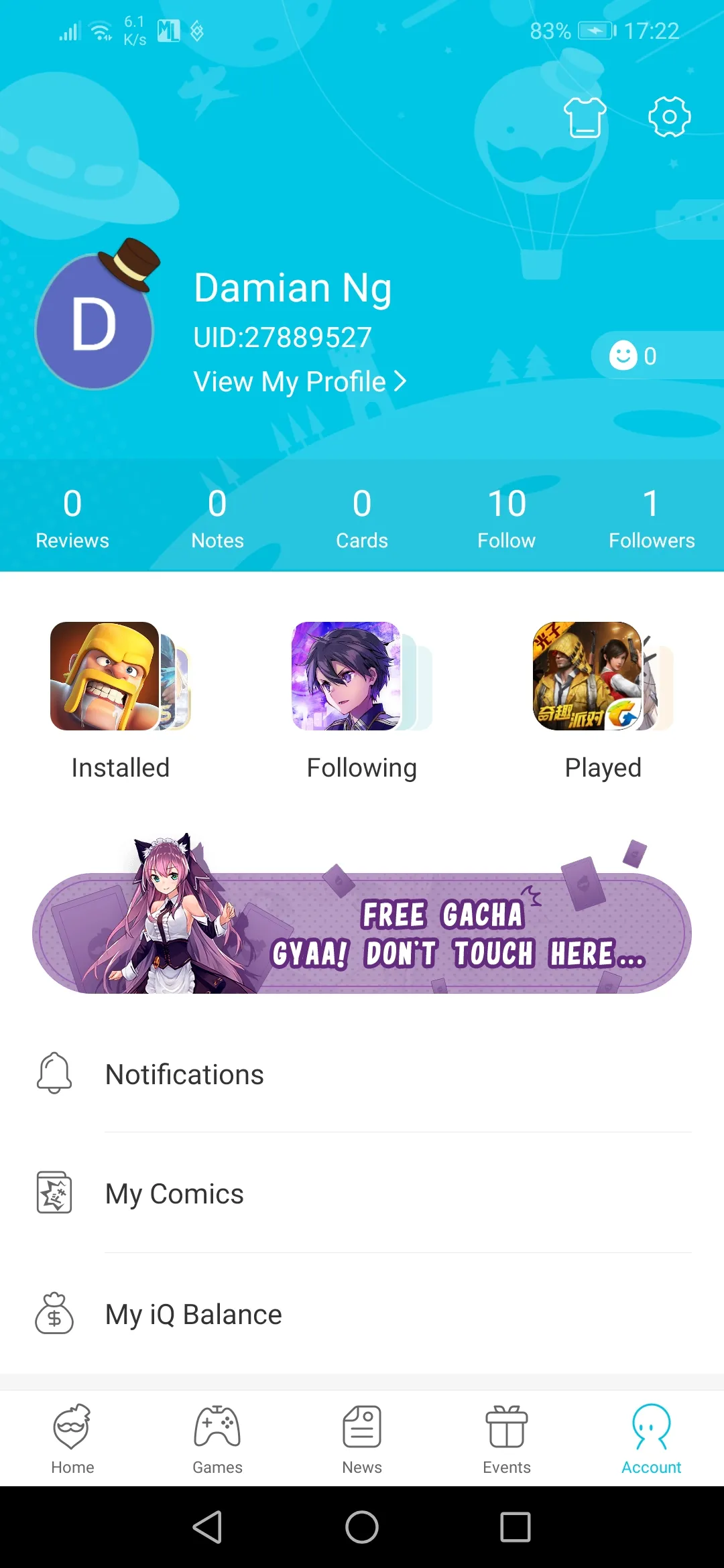724x1568 pixels.
Task: Open the t-shirt theme icon
Action: tap(585, 117)
